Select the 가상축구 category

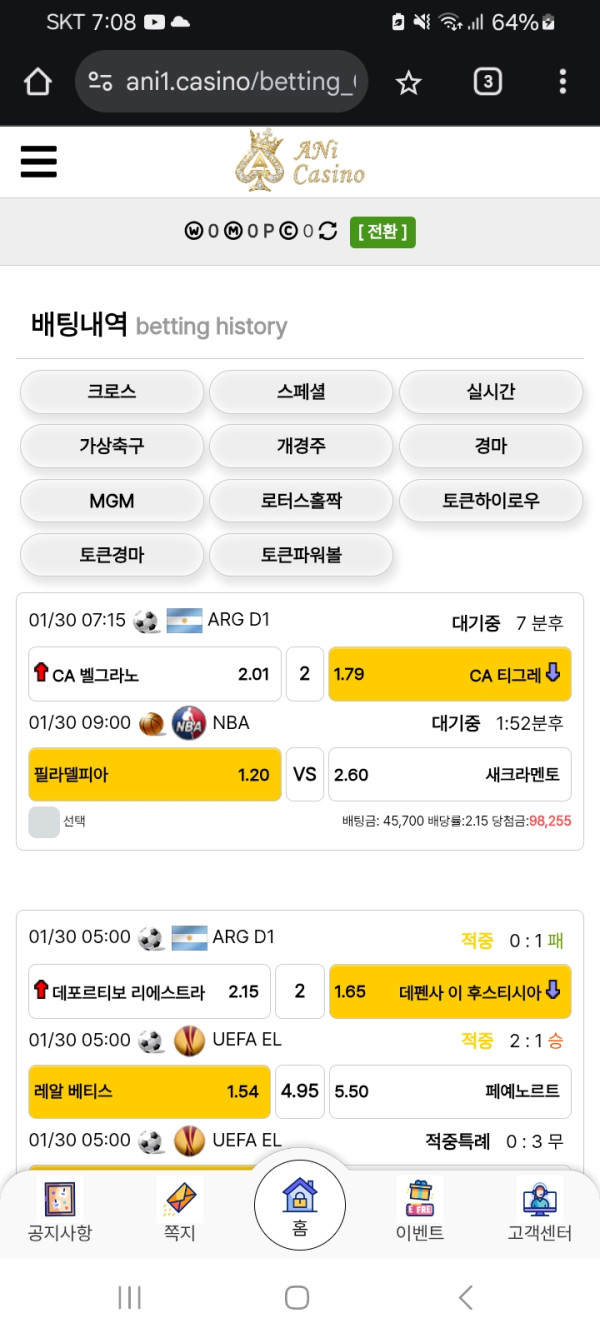[x=112, y=446]
